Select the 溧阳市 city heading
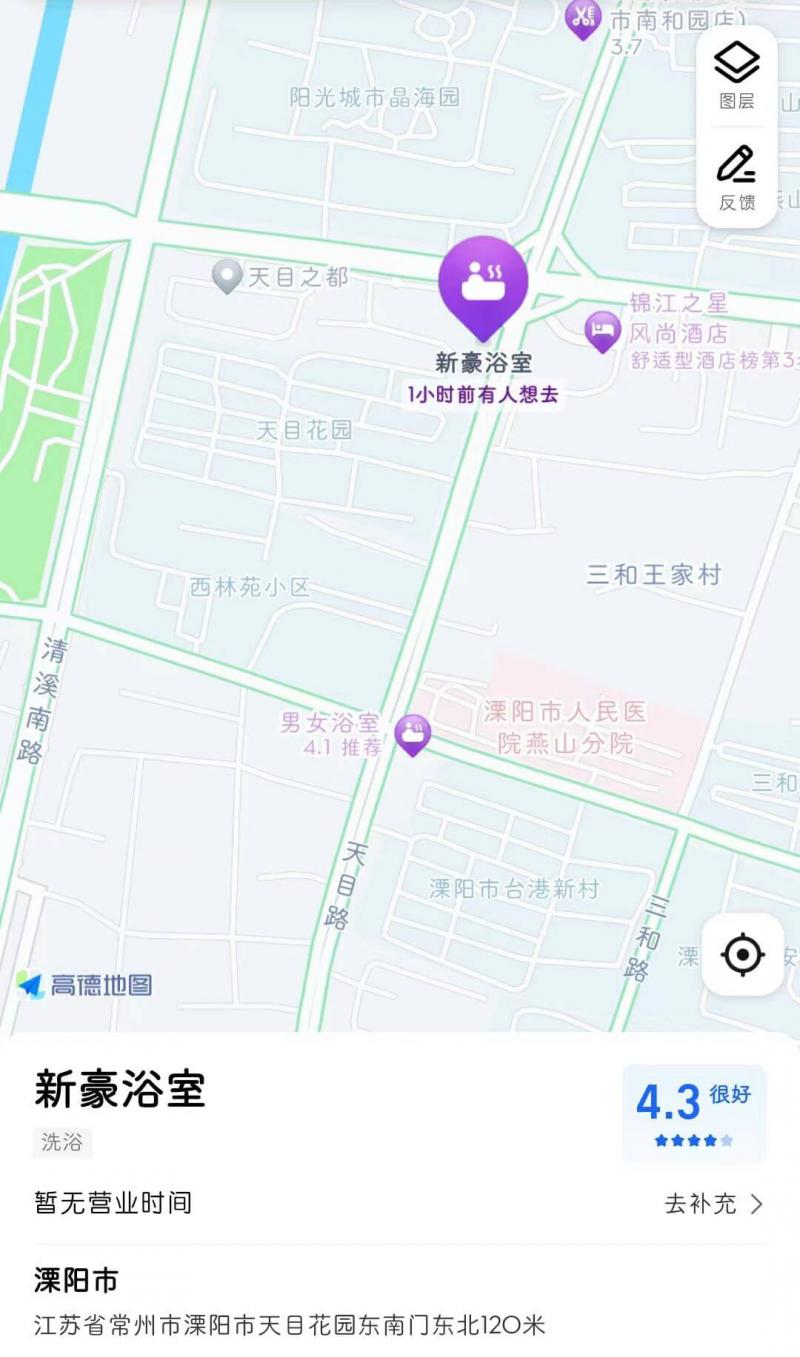 click(66, 1281)
